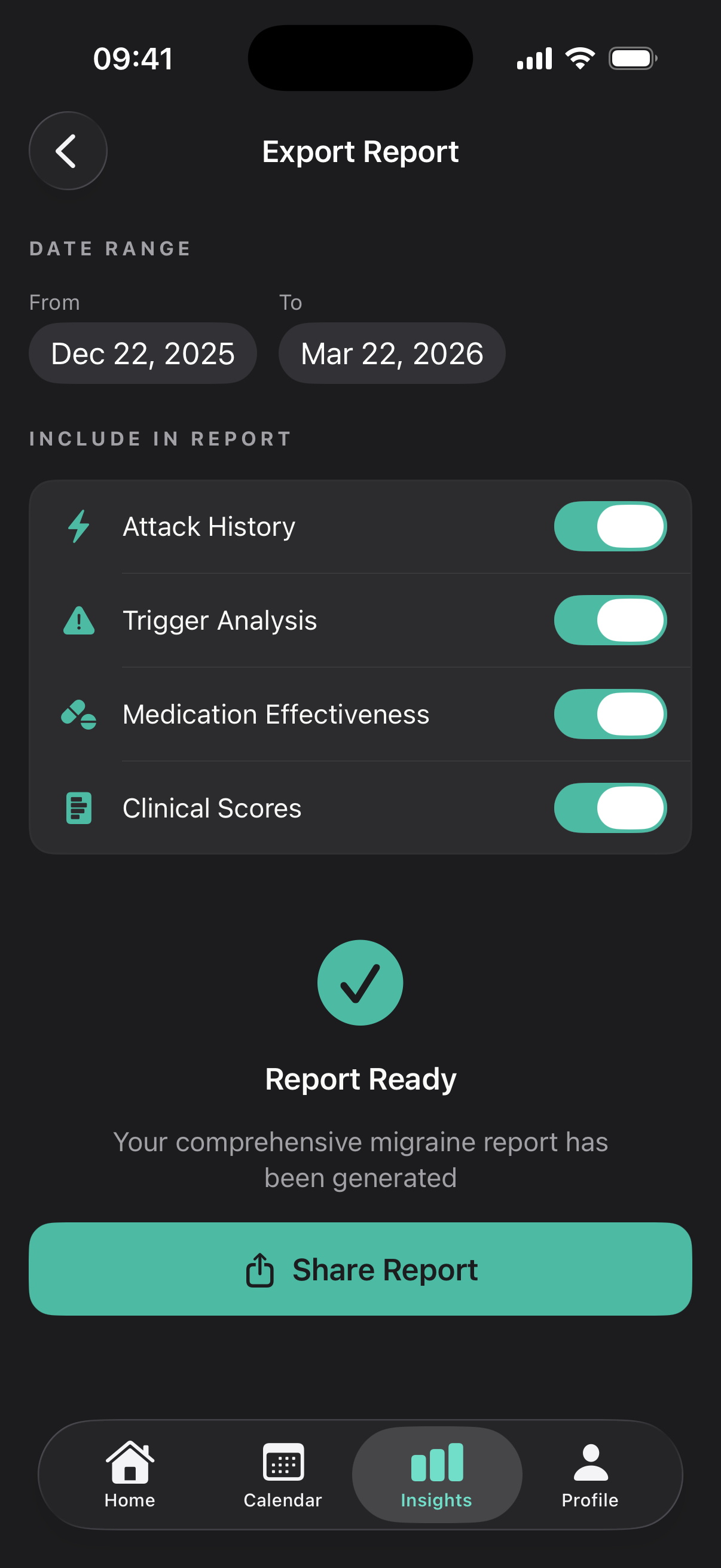Click the Calendar icon in bottom navigation
Image resolution: width=721 pixels, height=1568 pixels.
(282, 1466)
